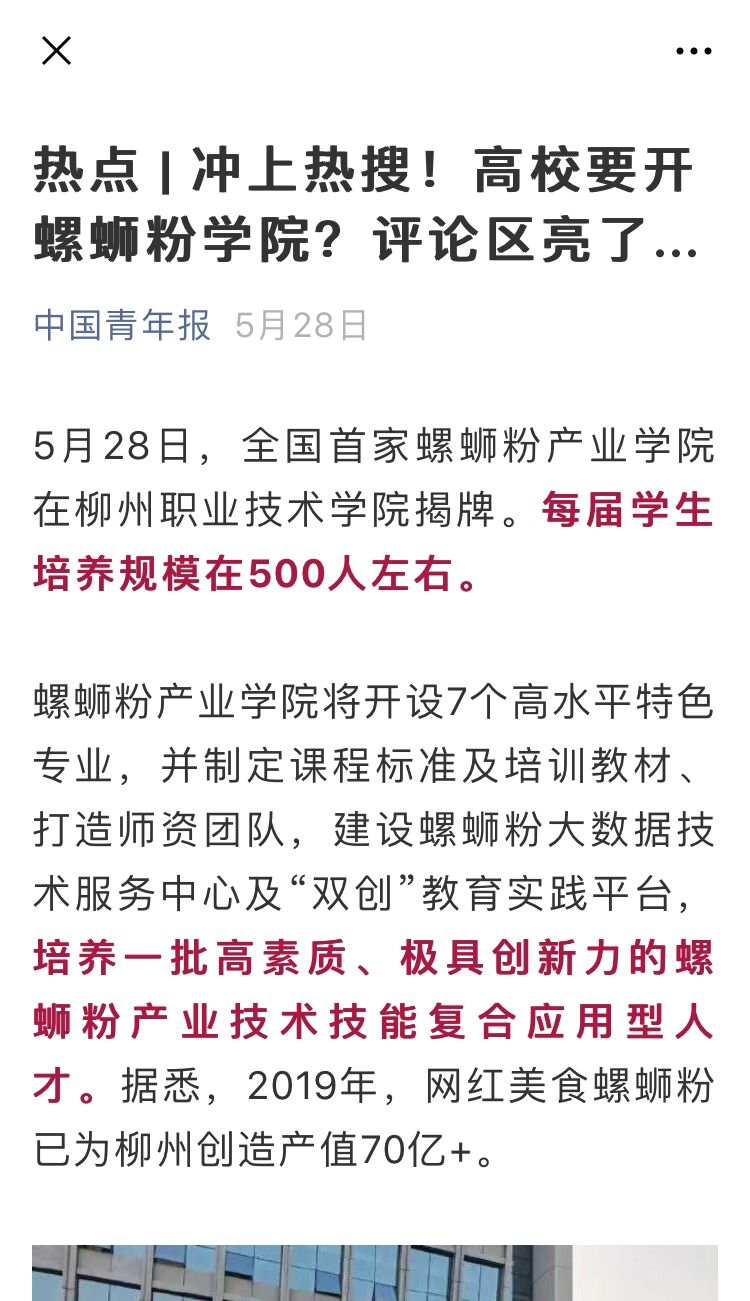Close the article page

pos(56,50)
